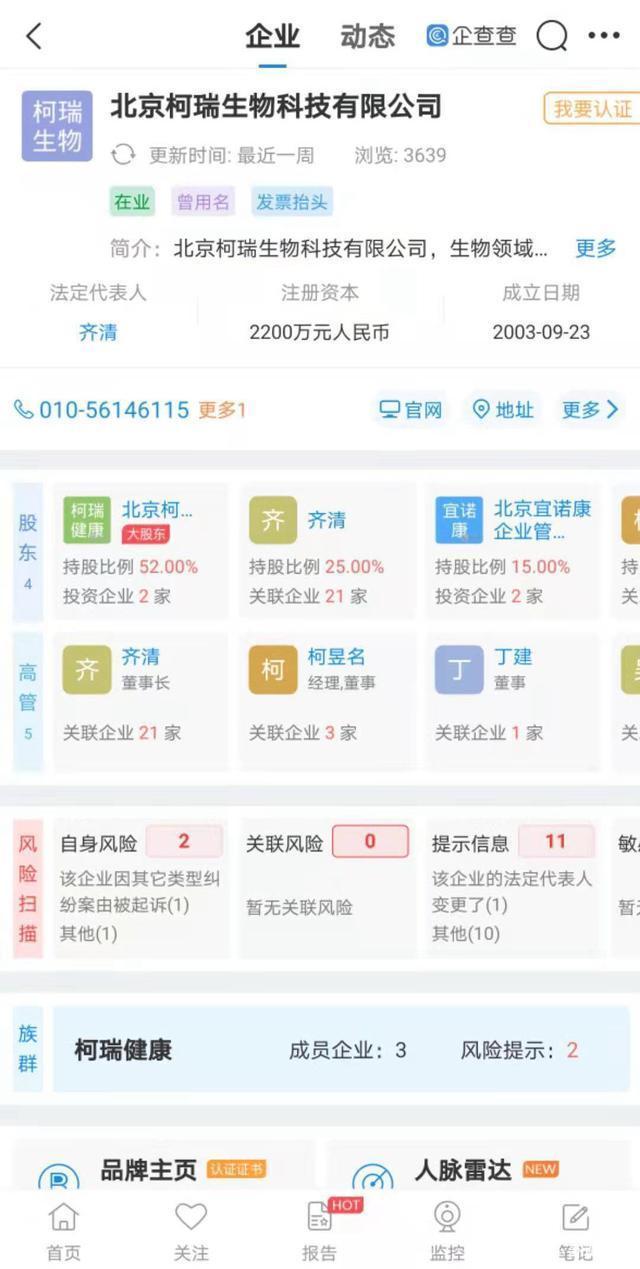640x1269 pixels.
Task: Go to the 首页 tab
Action: pyautogui.click(x=63, y=1232)
